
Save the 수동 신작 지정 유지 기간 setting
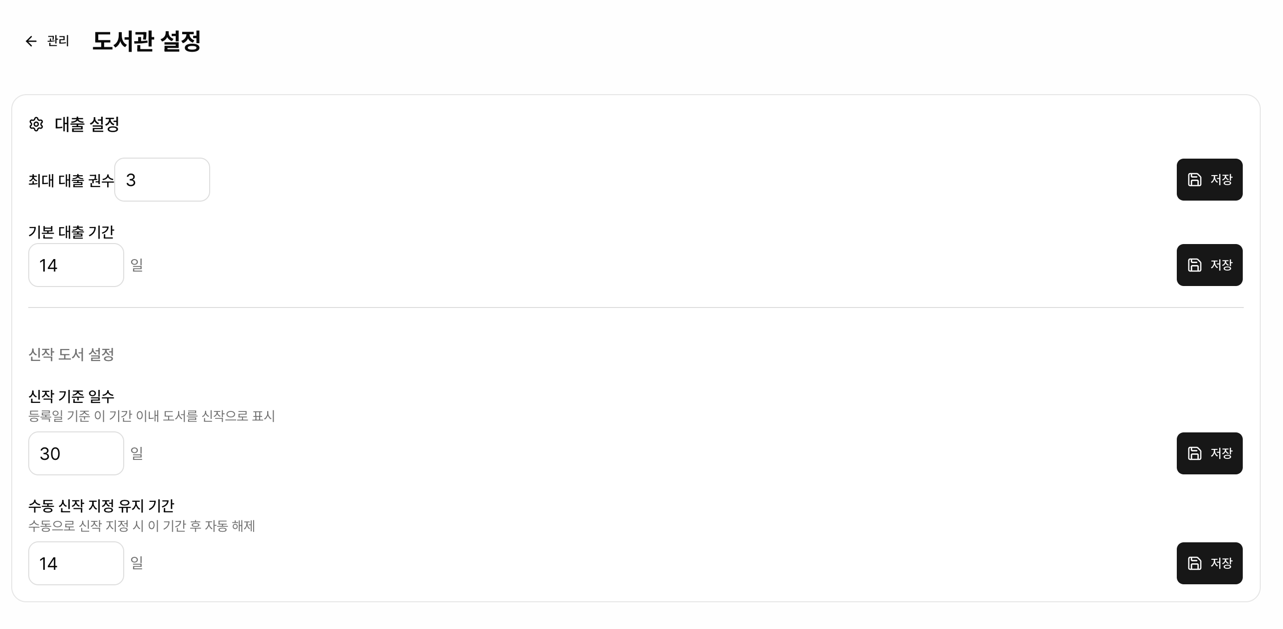pos(1208,564)
